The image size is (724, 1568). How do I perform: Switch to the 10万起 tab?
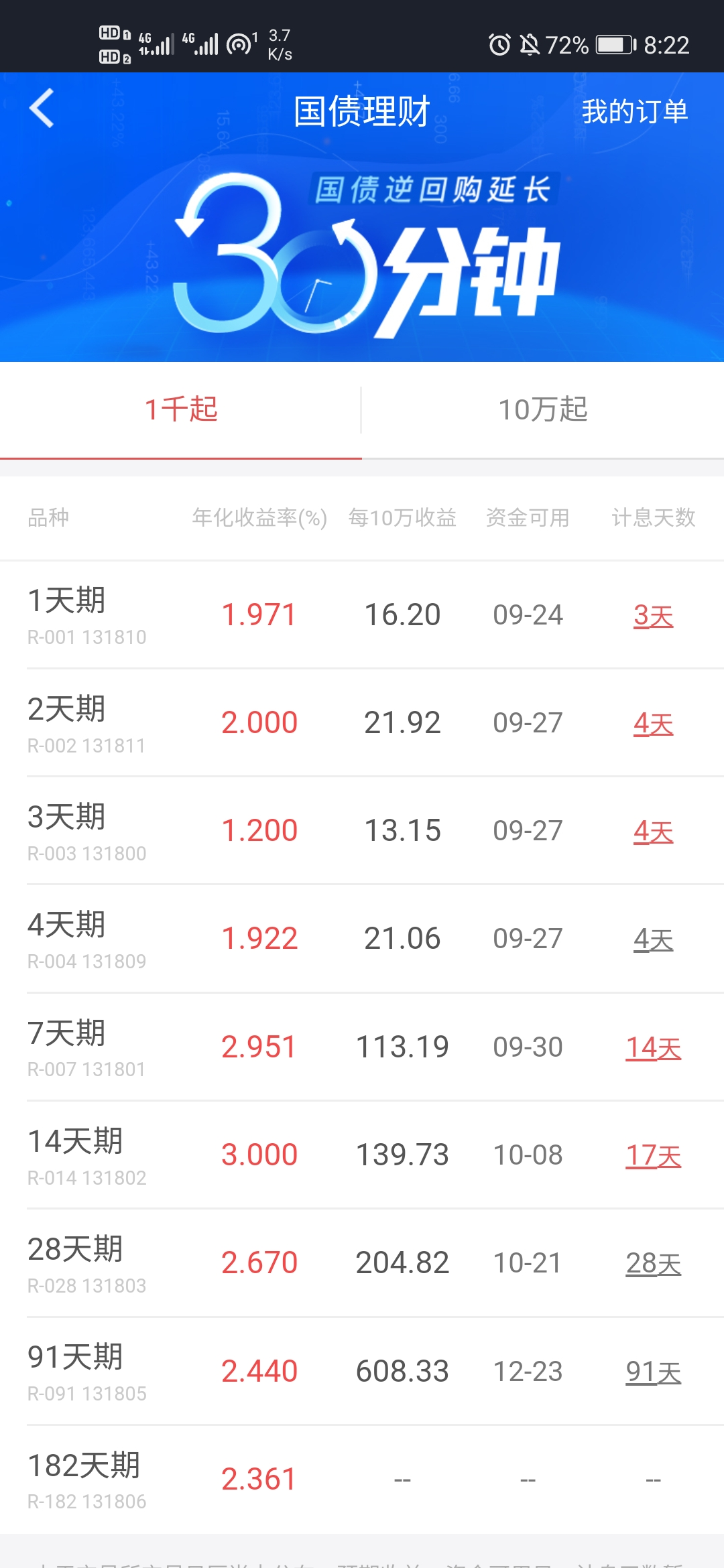[x=543, y=409]
